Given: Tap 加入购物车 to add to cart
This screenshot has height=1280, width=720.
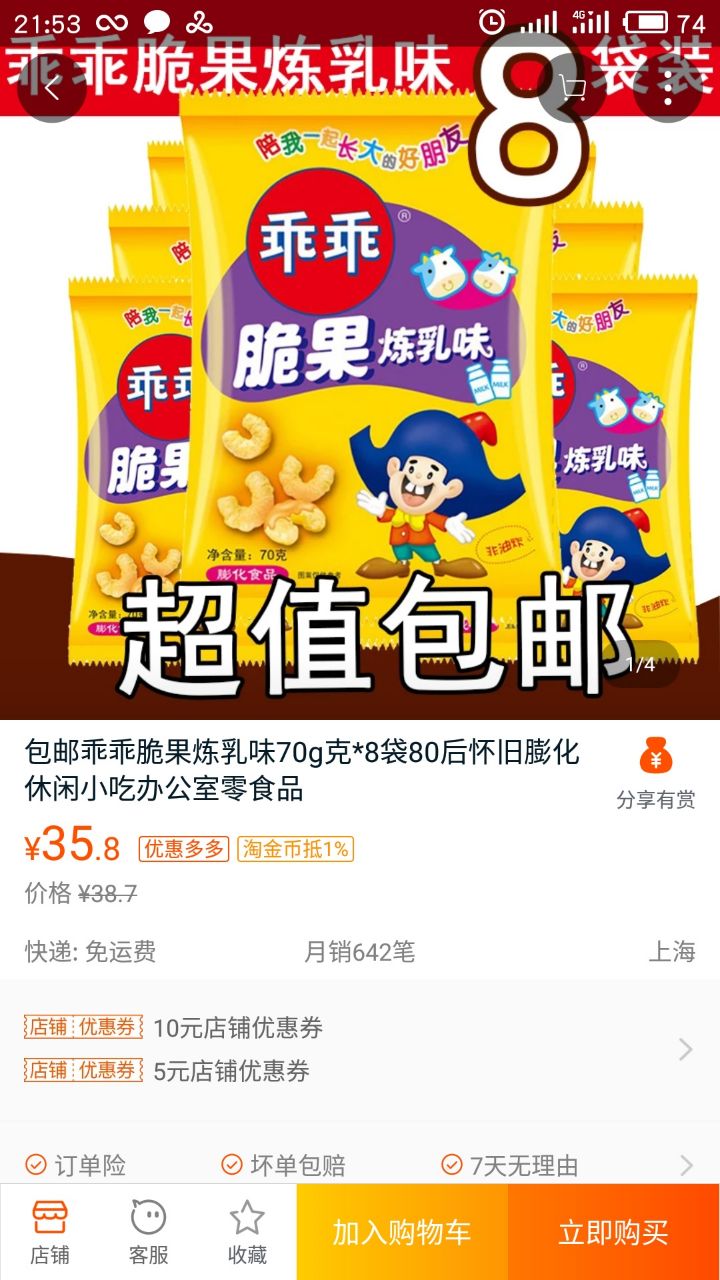Looking at the screenshot, I should tap(402, 1232).
